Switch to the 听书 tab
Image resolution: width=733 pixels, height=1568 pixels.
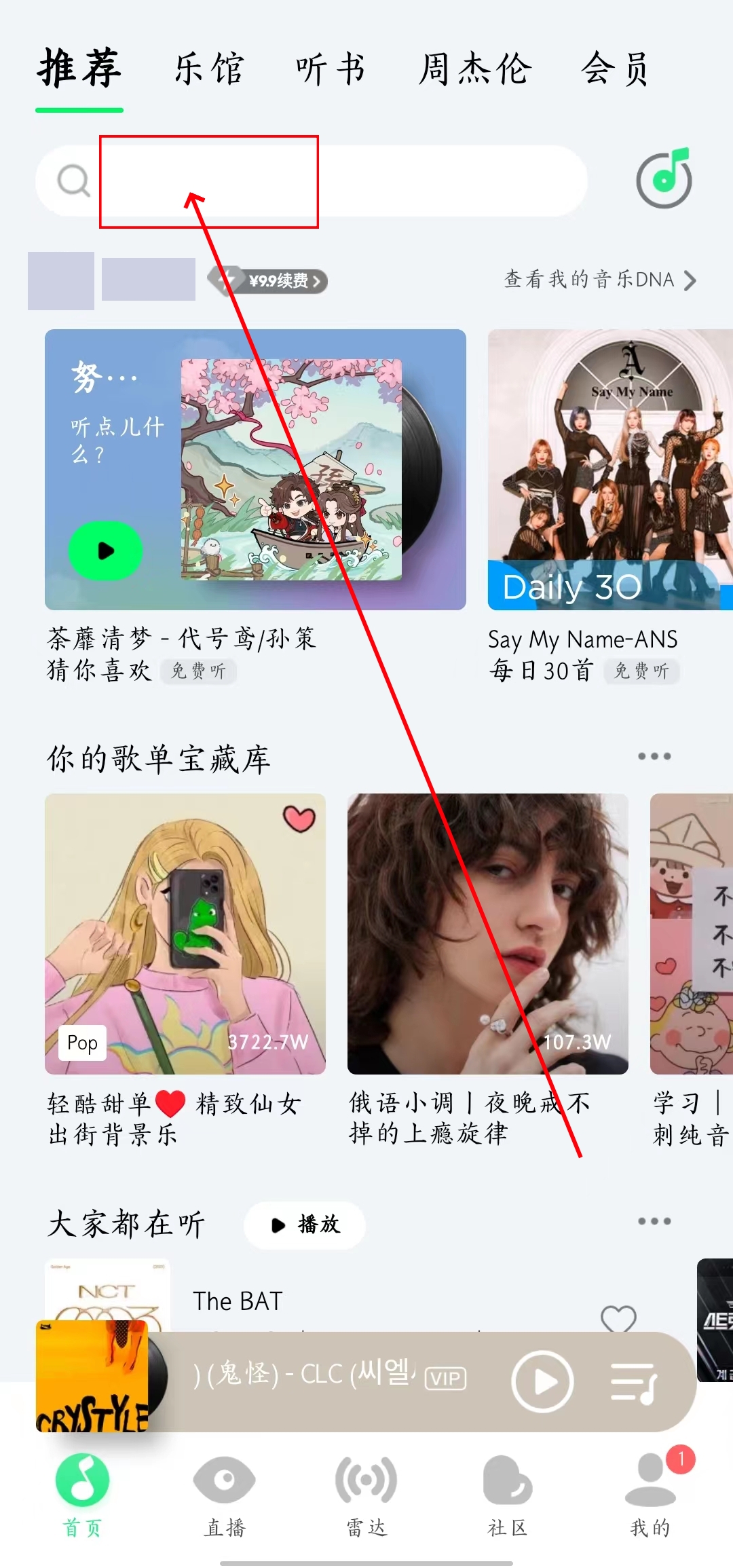click(x=331, y=69)
